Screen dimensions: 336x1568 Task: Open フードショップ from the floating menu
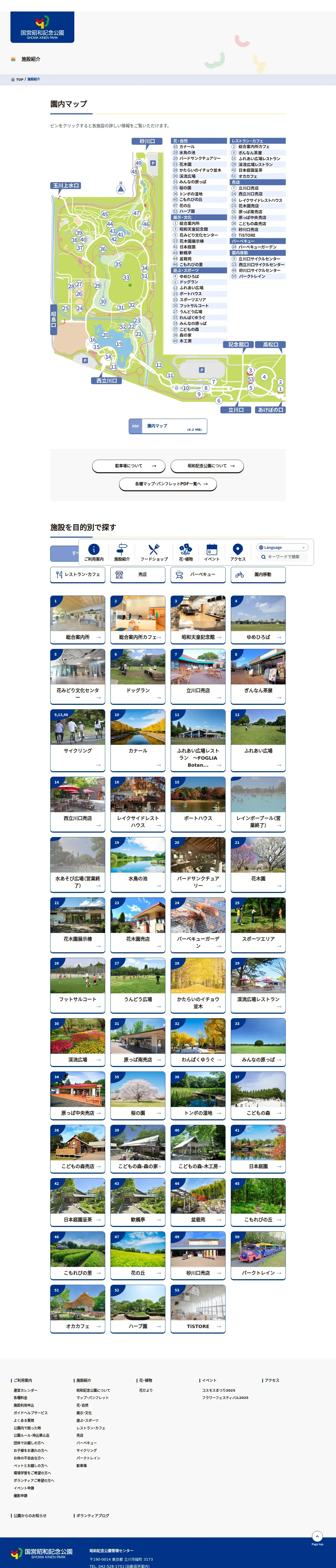point(154,552)
